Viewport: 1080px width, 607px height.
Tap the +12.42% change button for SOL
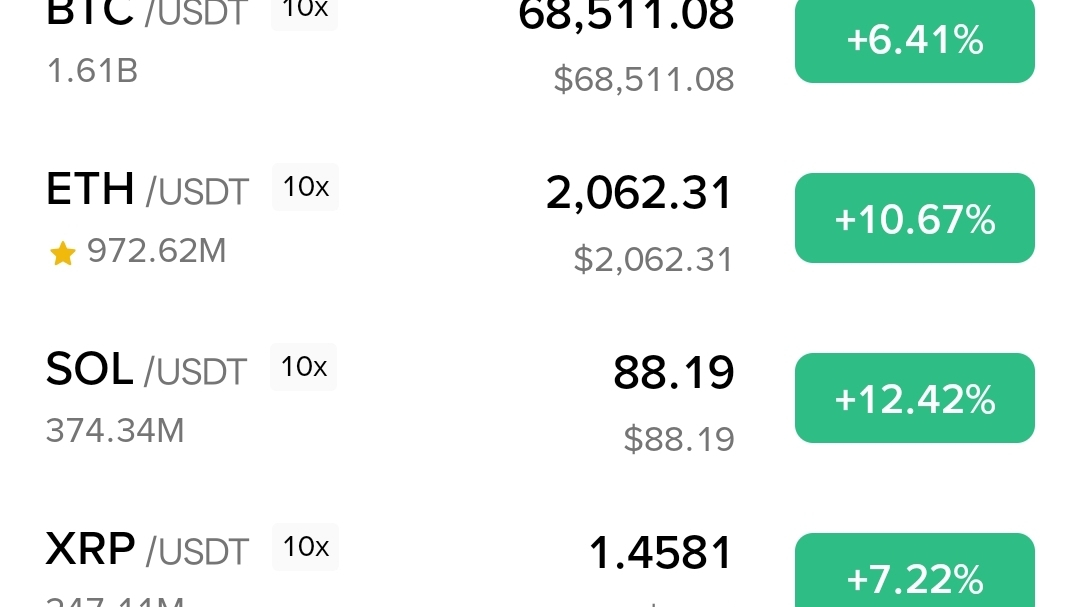coord(914,398)
